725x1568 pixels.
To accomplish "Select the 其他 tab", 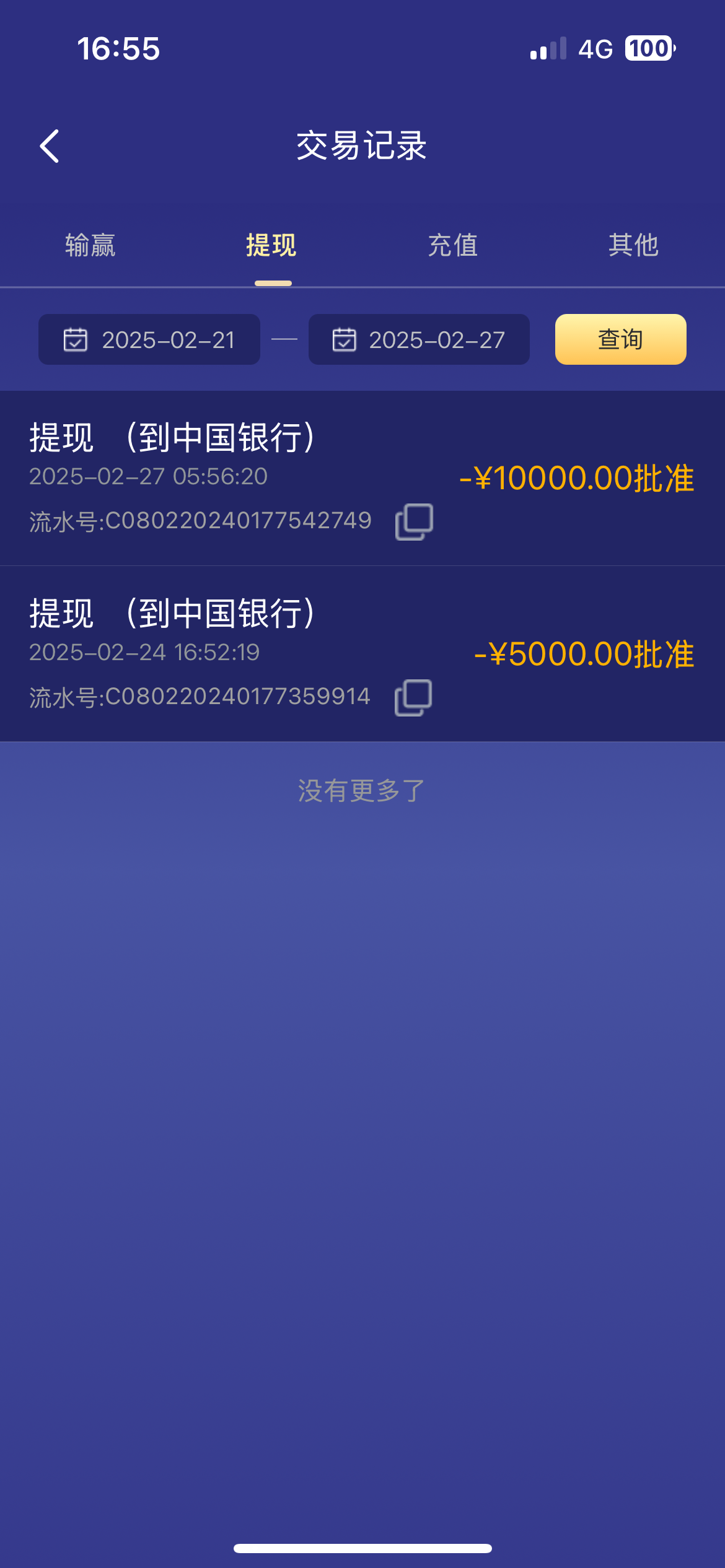I will coord(635,246).
